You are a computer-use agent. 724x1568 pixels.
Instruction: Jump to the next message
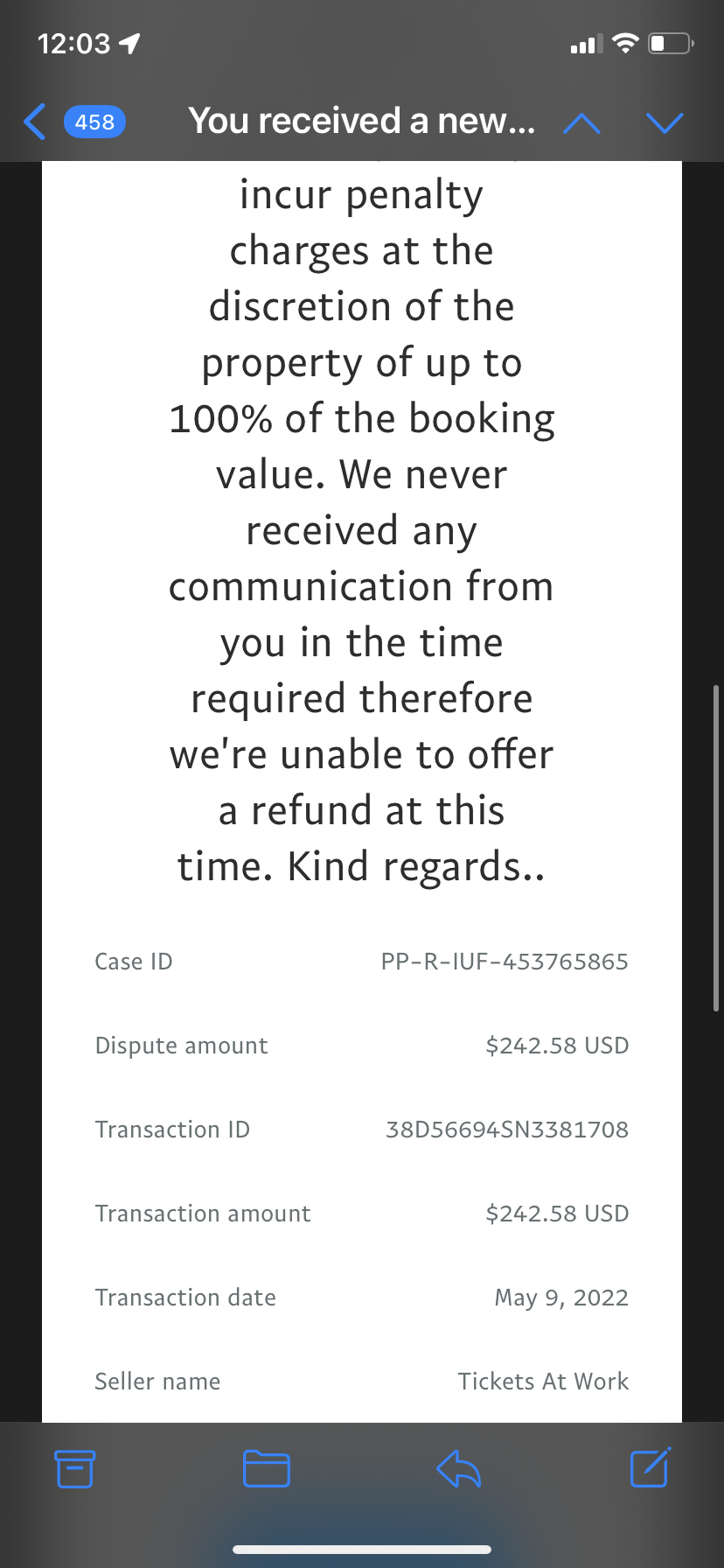[x=665, y=122]
